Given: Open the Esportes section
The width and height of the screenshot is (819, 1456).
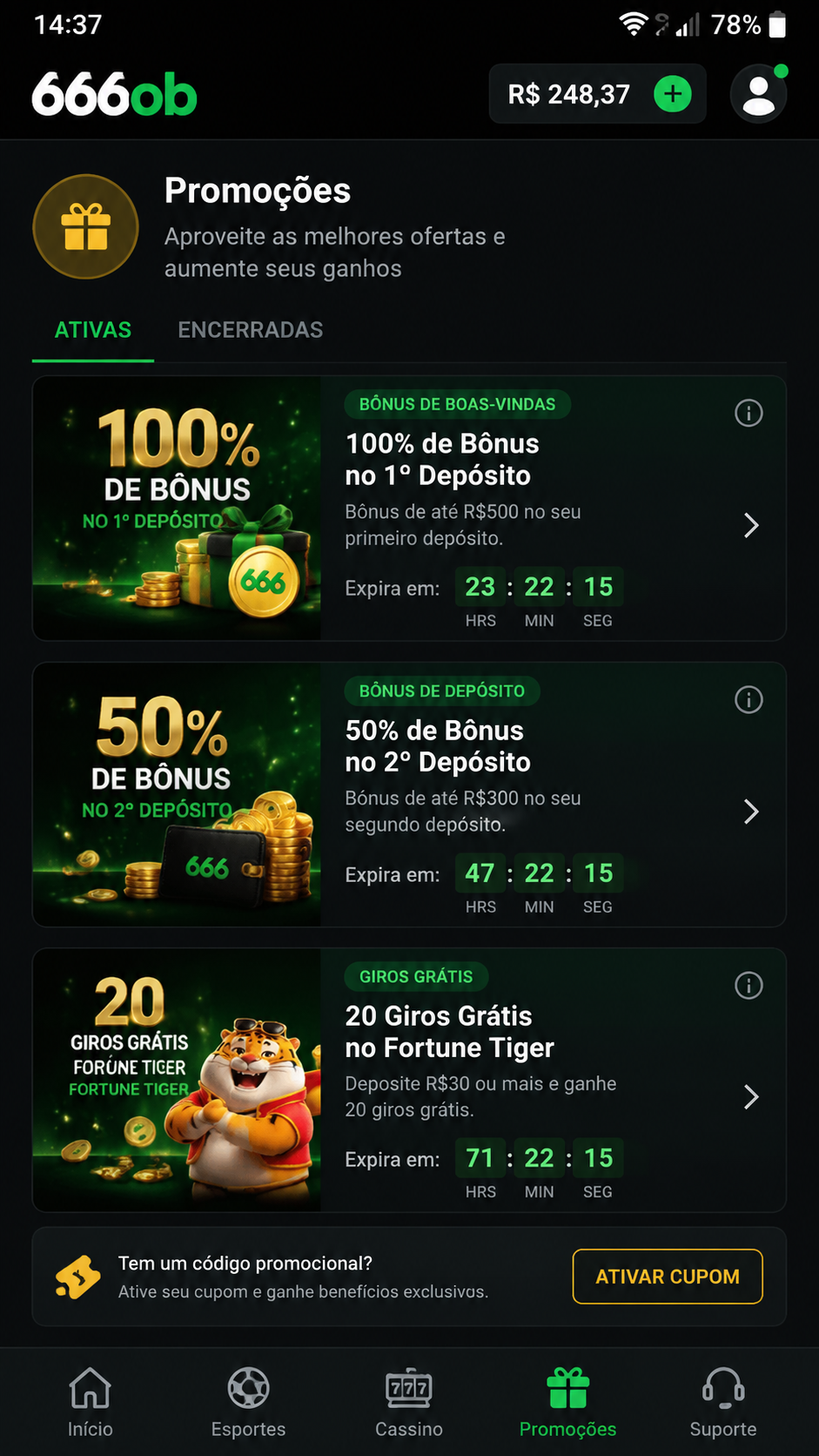Looking at the screenshot, I should coord(249,1402).
